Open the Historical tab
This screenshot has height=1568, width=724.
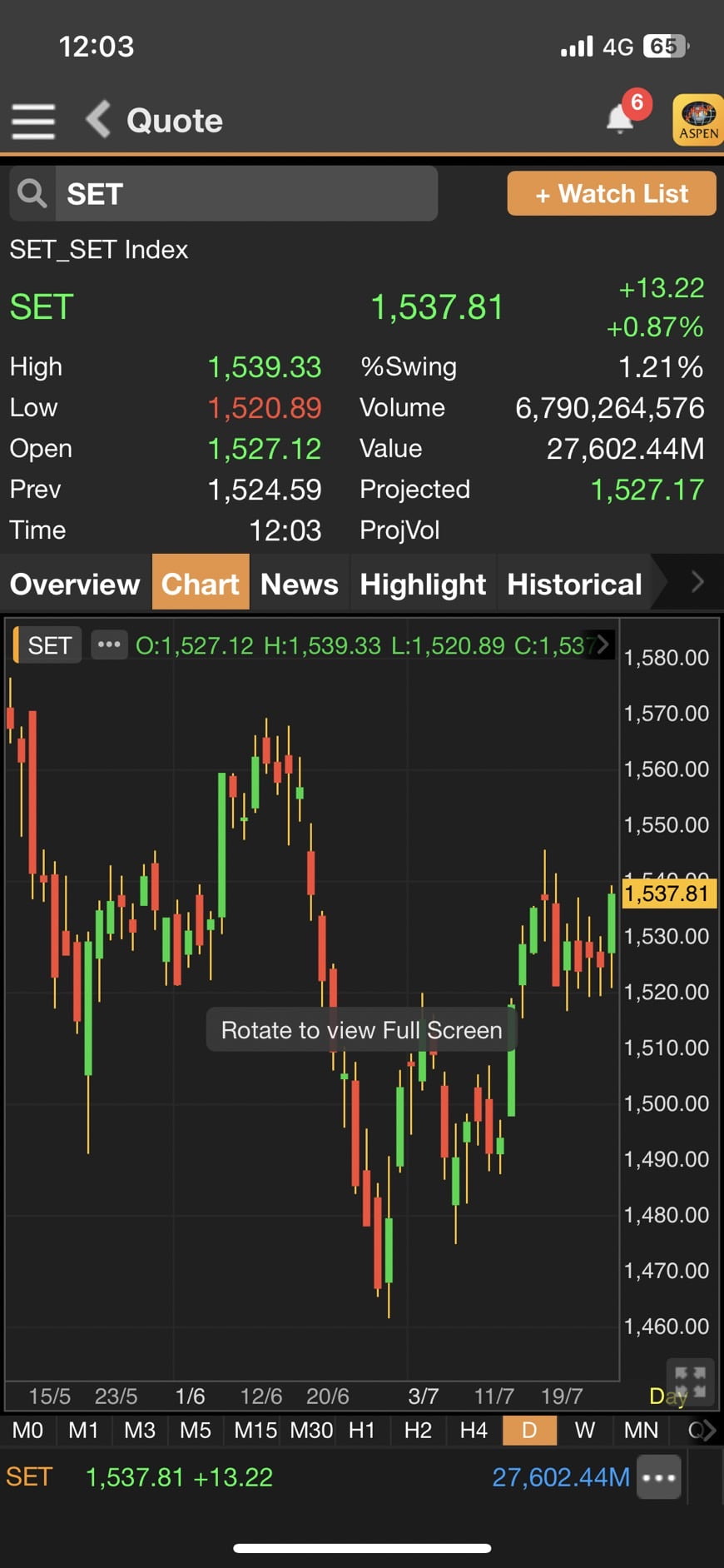click(575, 584)
